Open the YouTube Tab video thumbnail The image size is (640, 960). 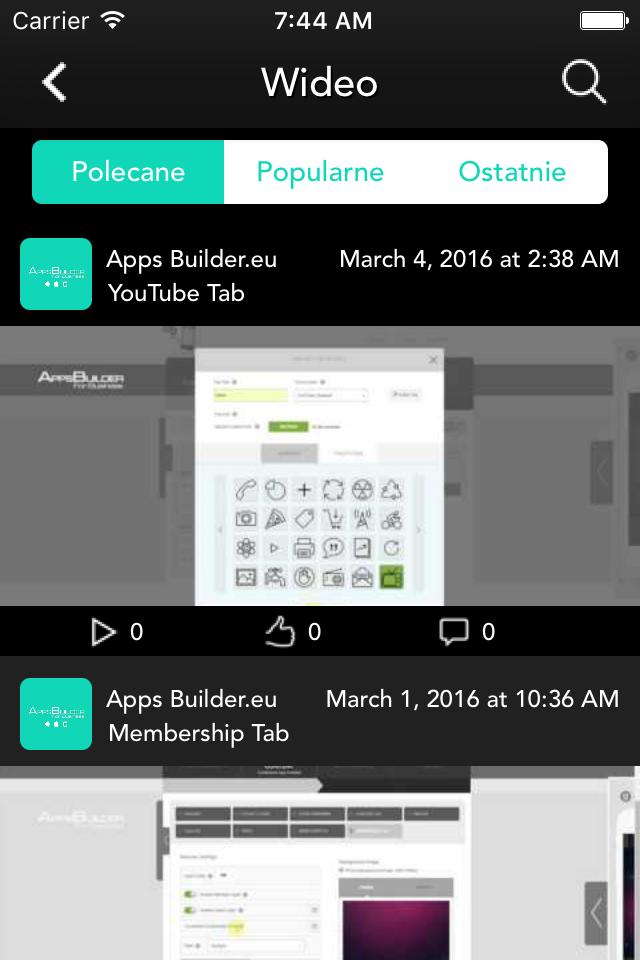pos(320,465)
